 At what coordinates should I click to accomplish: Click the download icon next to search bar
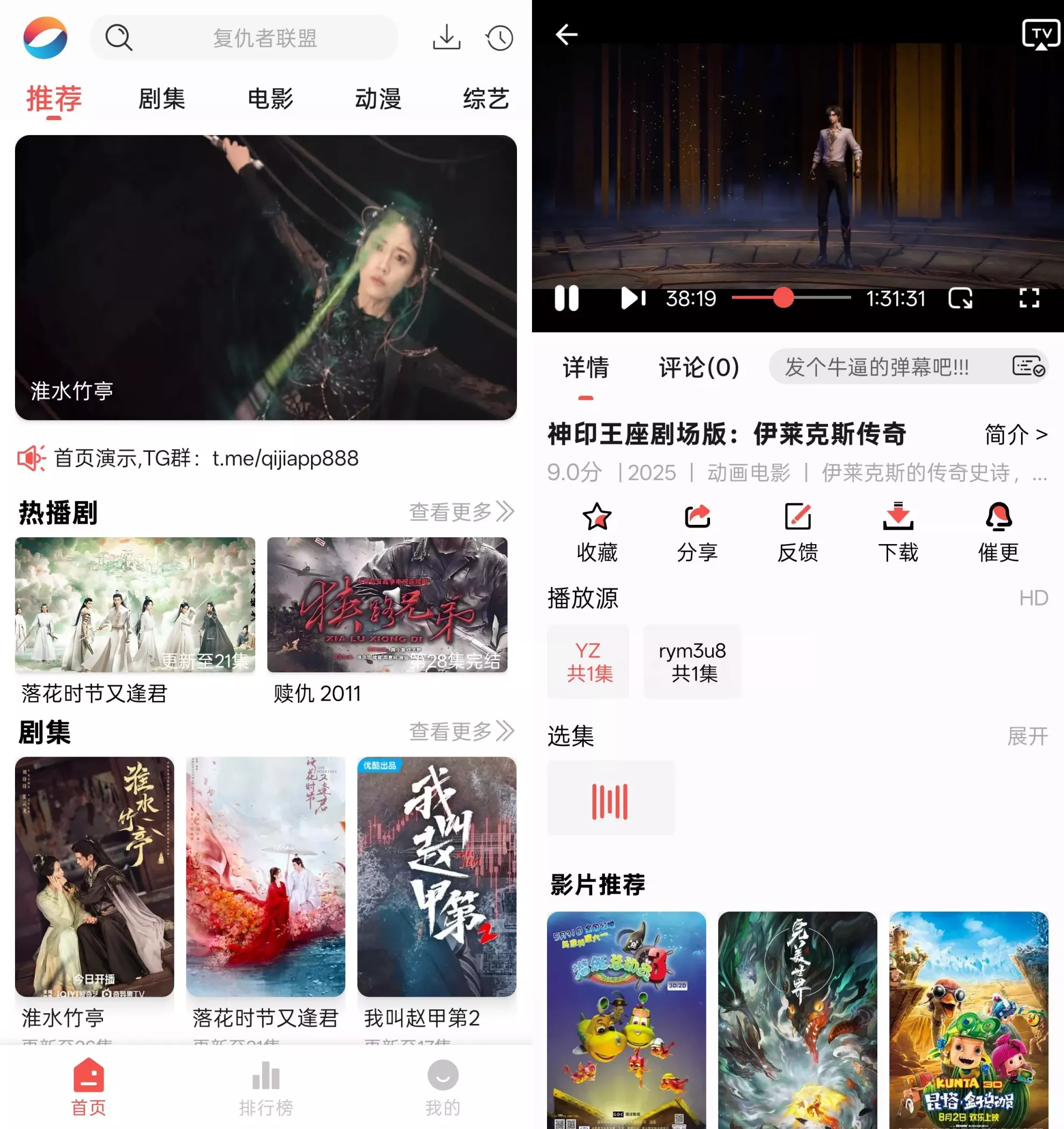tap(446, 38)
